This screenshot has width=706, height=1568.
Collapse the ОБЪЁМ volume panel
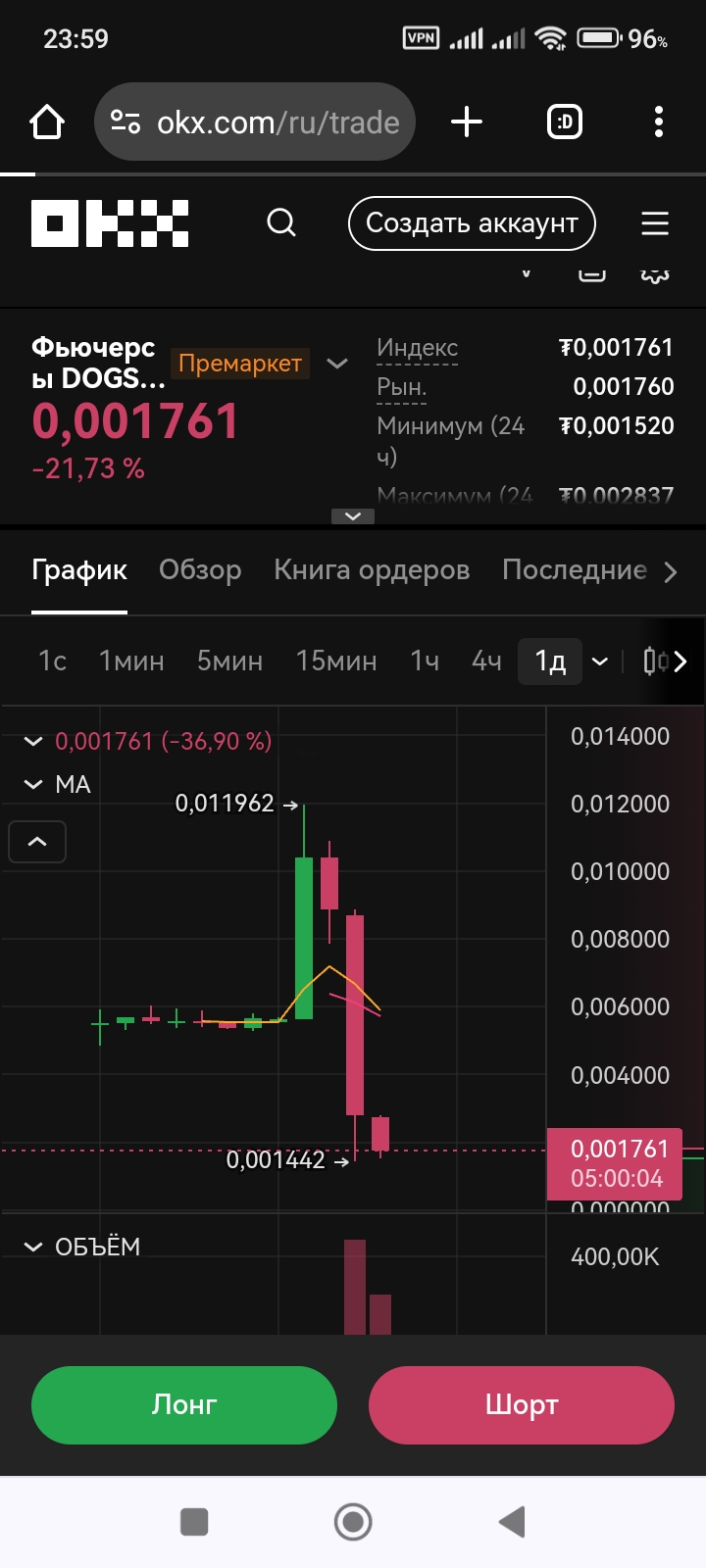pos(33,1248)
